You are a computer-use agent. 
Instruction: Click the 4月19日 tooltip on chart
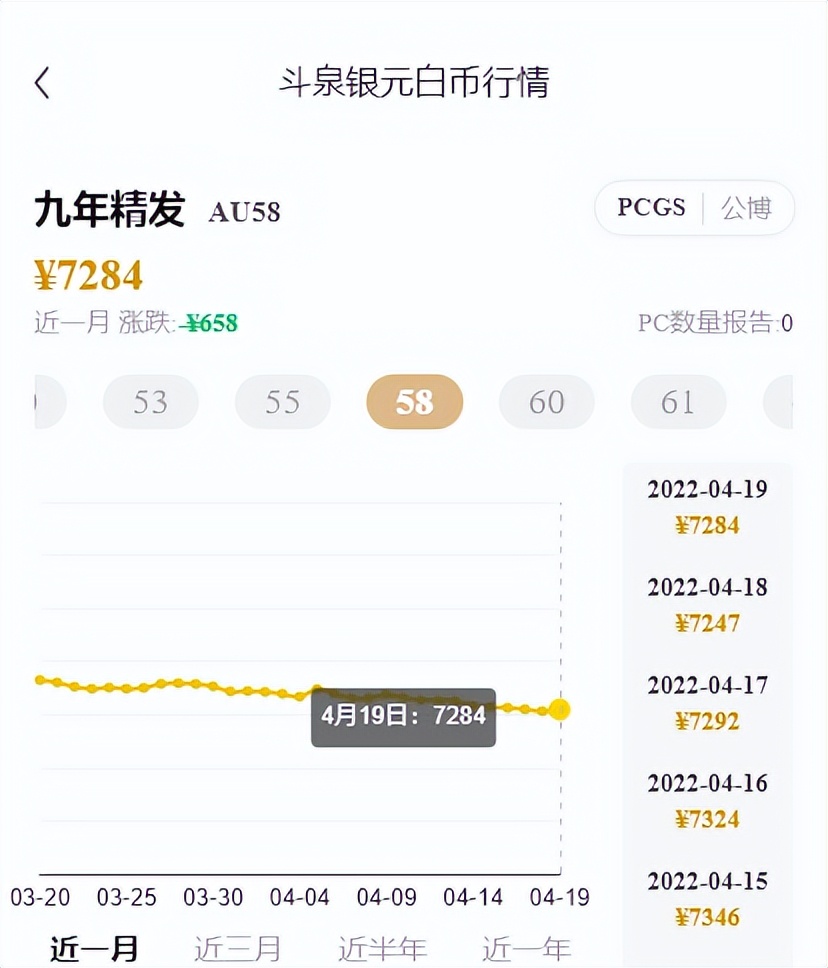[403, 716]
